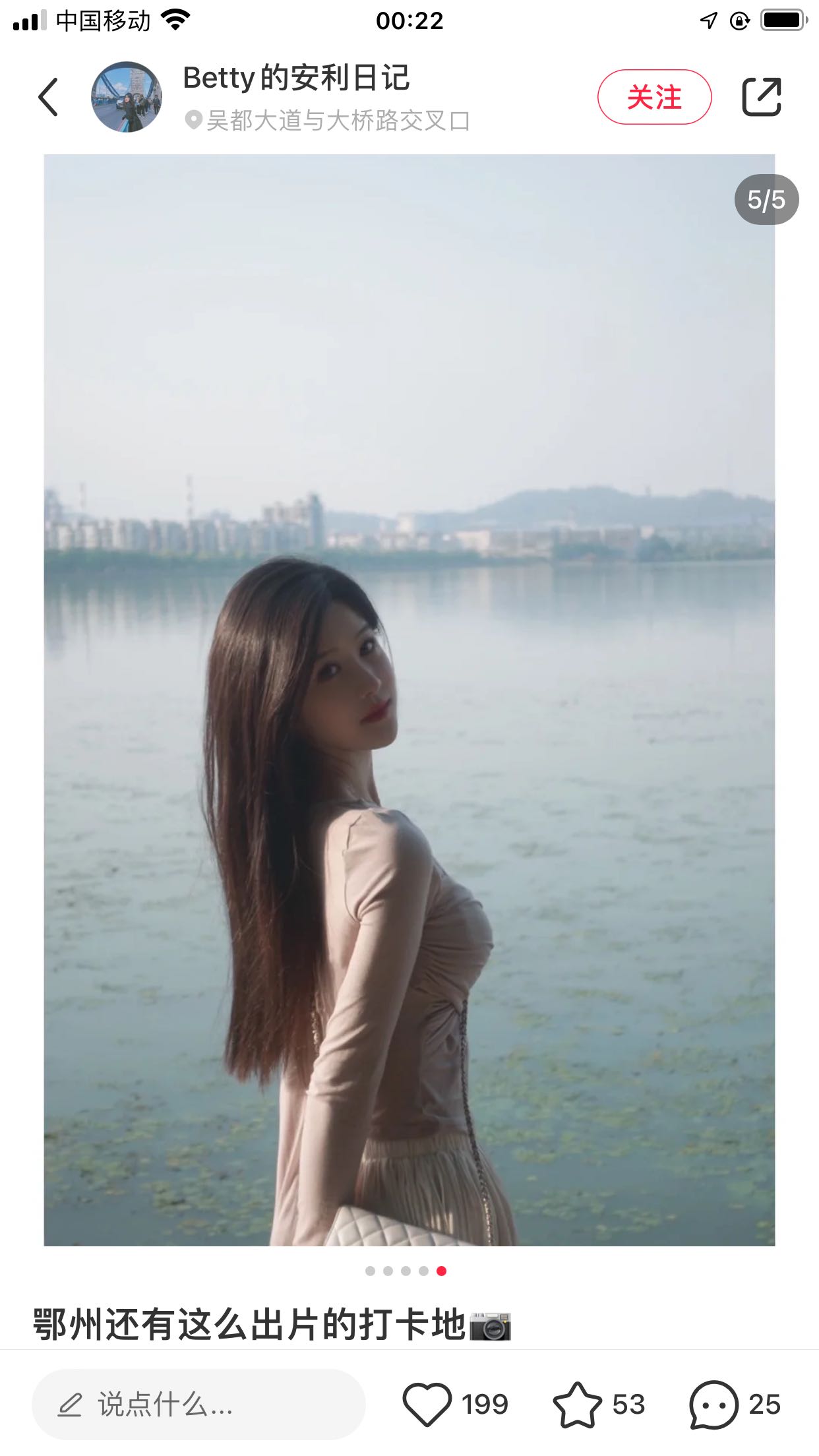Share this post
Screen dimensions: 819x1456
(762, 97)
